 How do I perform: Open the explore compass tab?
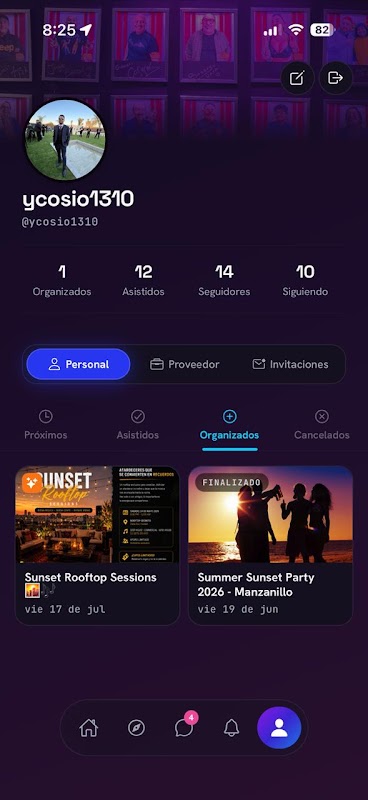(x=136, y=728)
